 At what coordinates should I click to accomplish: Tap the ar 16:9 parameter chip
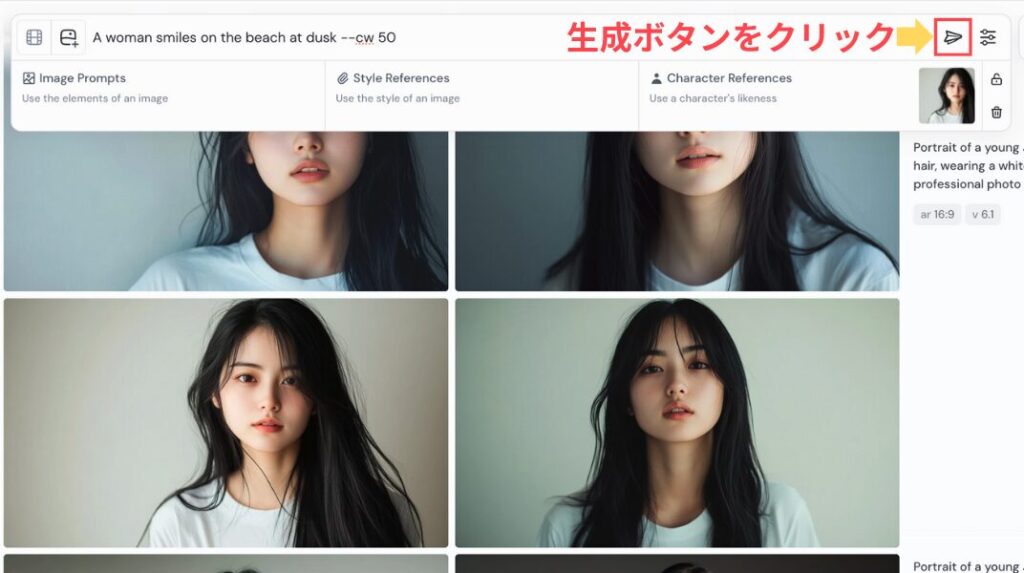point(936,214)
